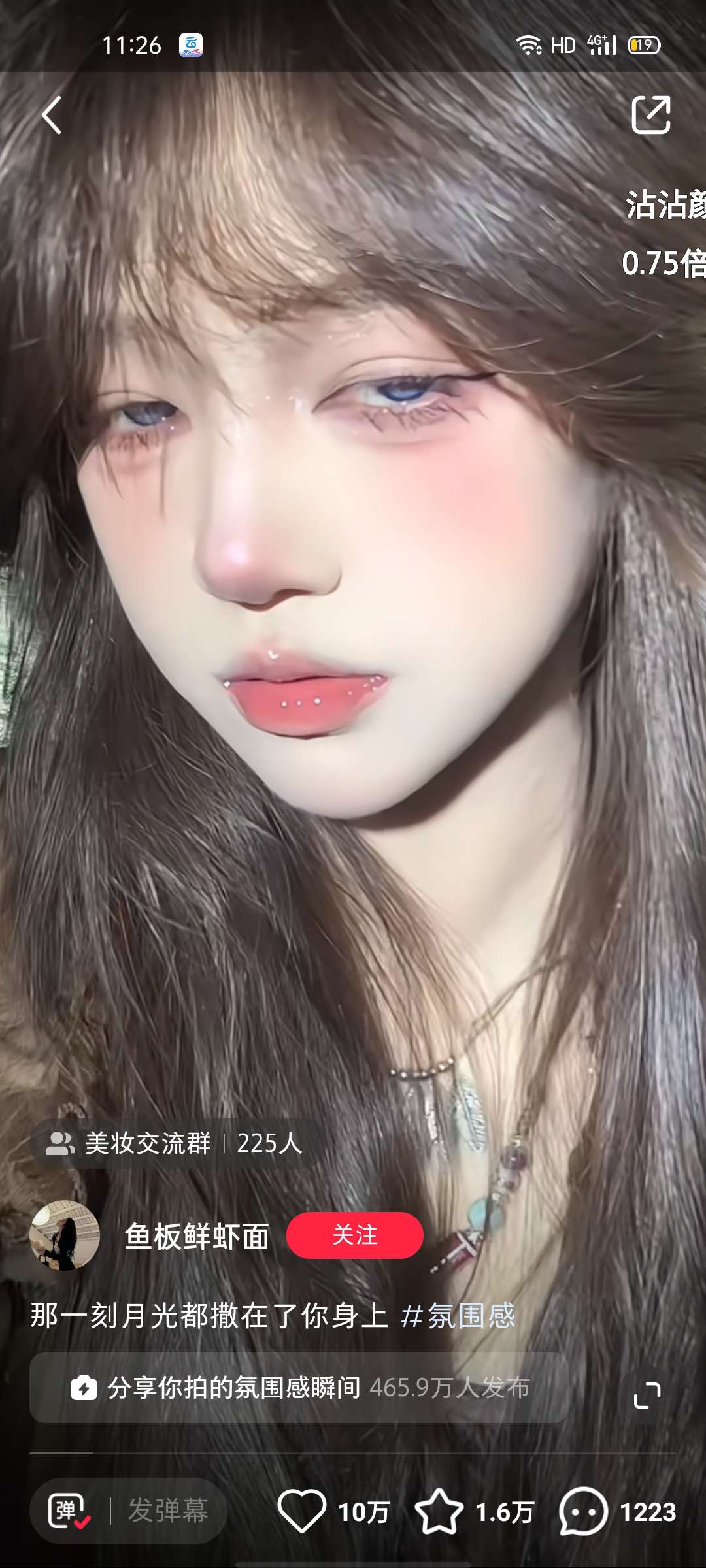Follow 鱼板鲜虾面 with the 关注 button
Image resolution: width=706 pixels, height=1568 pixels.
click(x=354, y=1235)
